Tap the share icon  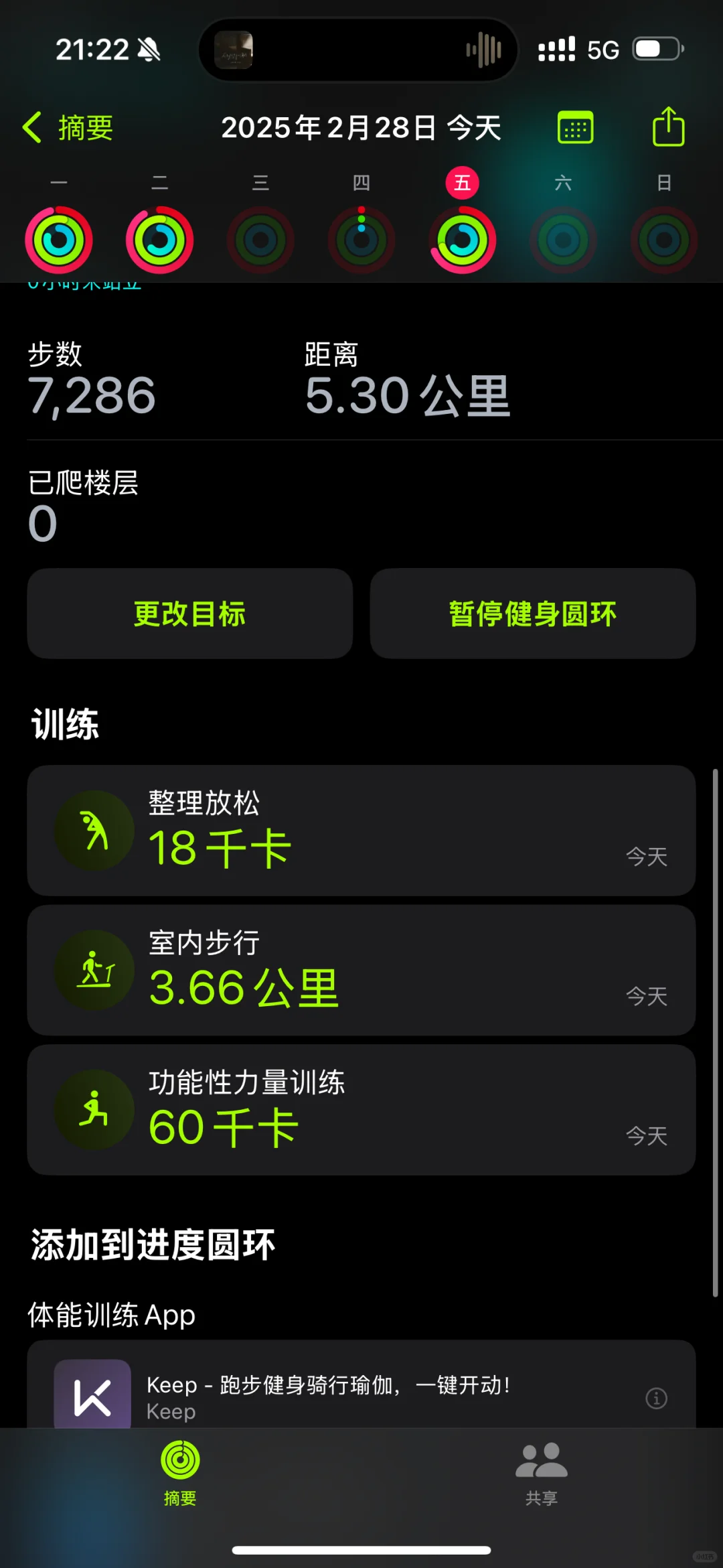(668, 126)
